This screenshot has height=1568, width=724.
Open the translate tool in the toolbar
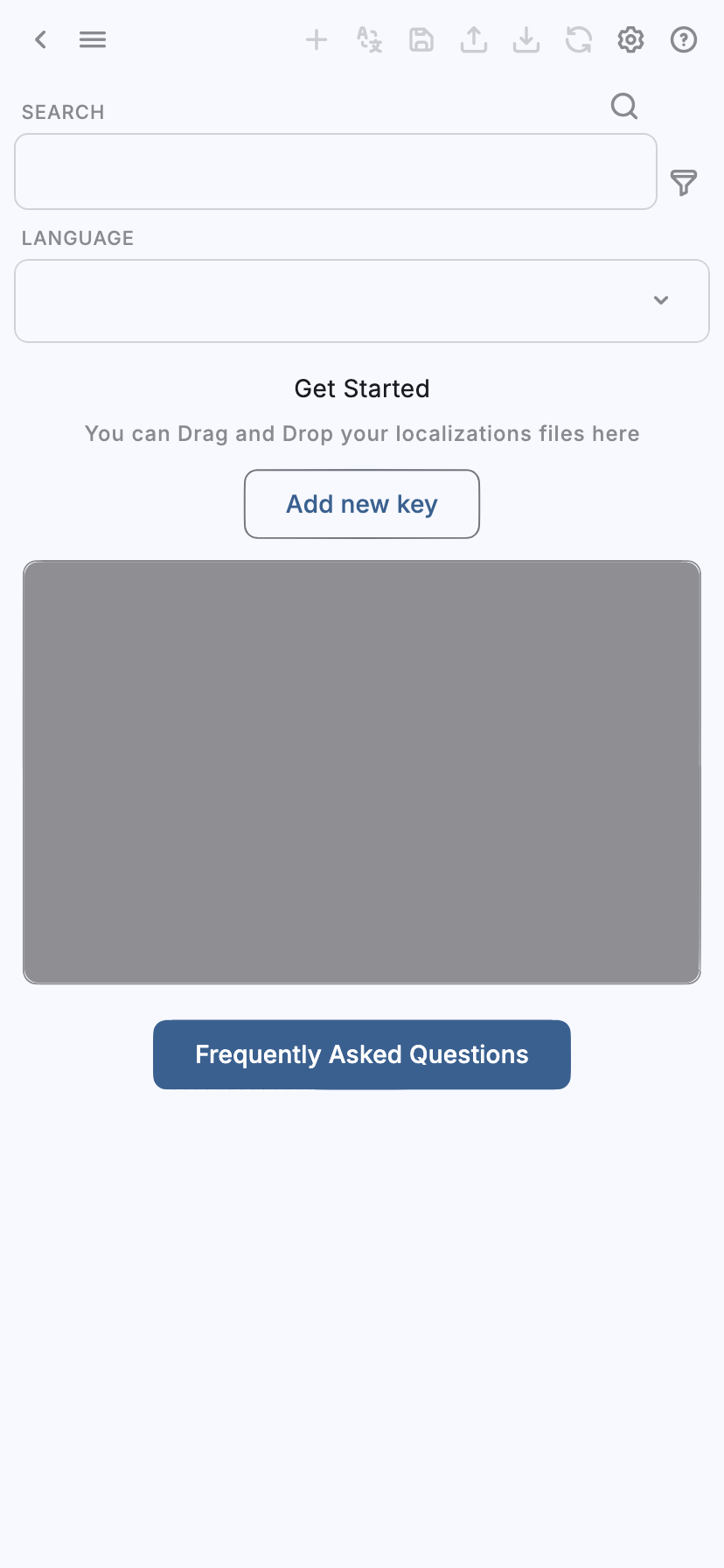368,39
